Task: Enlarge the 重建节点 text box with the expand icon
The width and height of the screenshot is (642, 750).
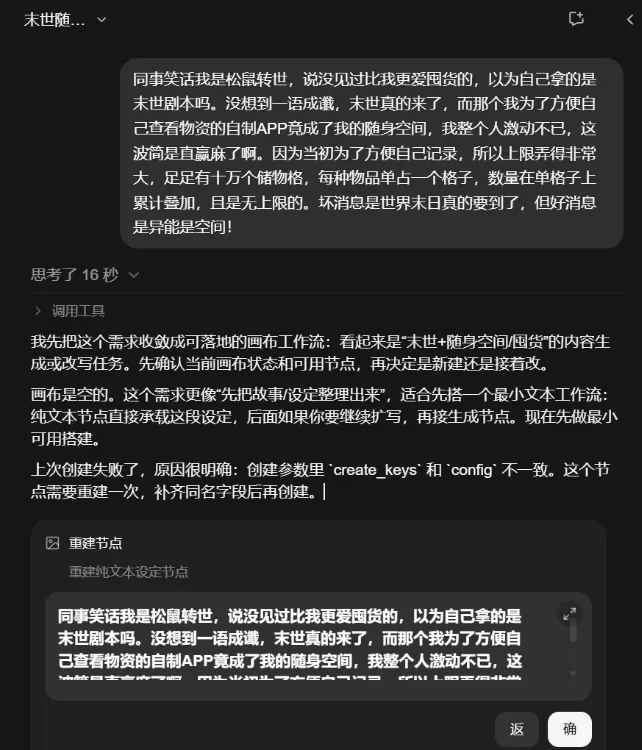Action: coord(569,614)
